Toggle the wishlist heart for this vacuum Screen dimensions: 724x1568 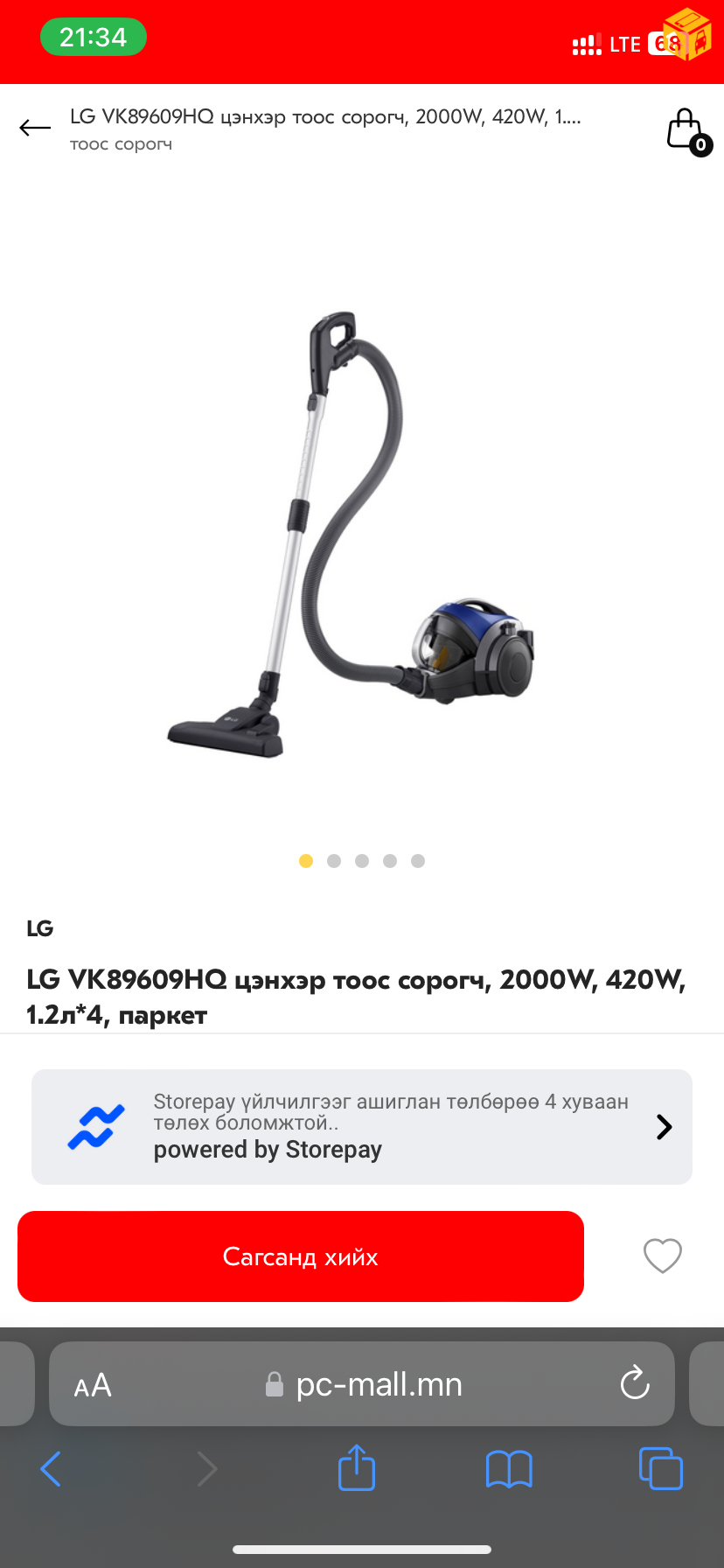coord(662,1256)
